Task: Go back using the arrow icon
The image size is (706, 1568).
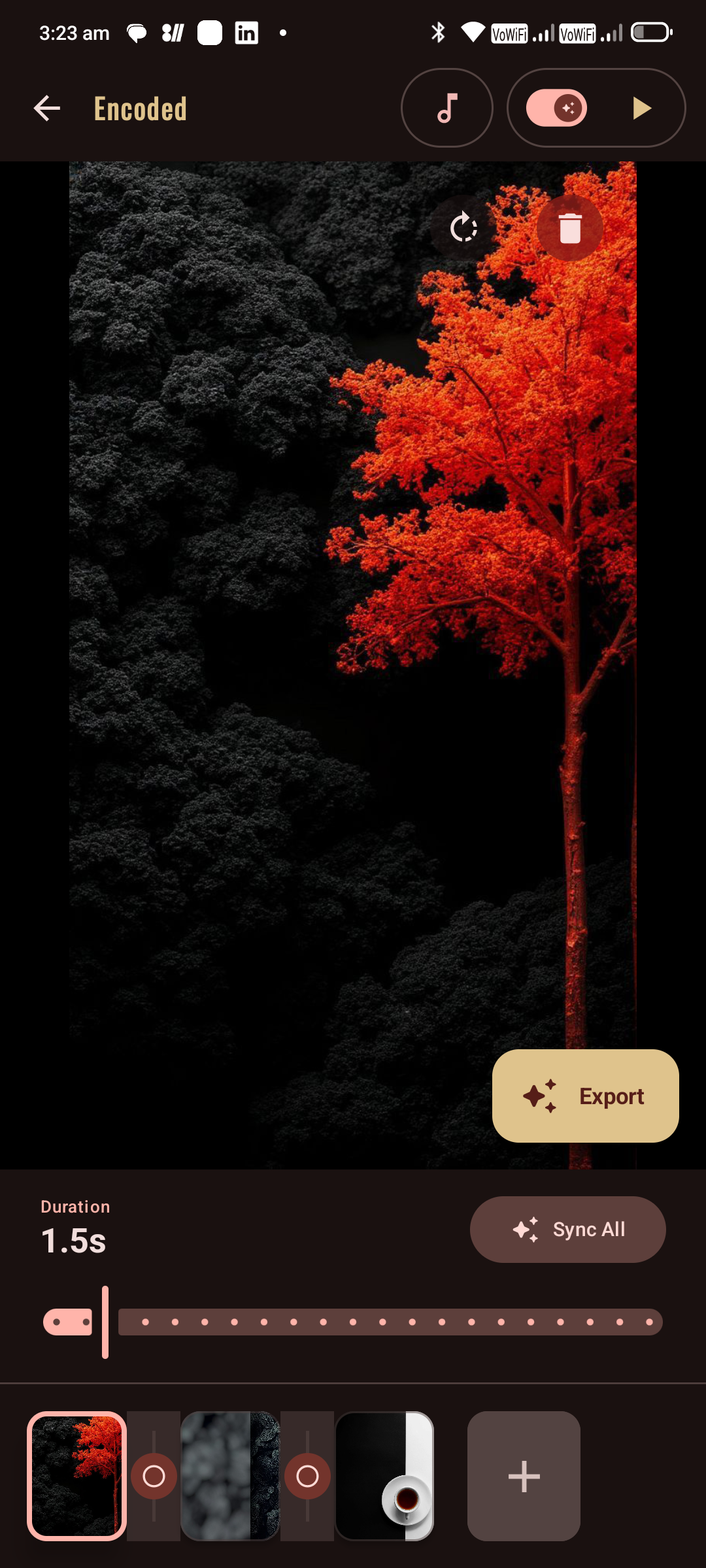Action: point(47,108)
